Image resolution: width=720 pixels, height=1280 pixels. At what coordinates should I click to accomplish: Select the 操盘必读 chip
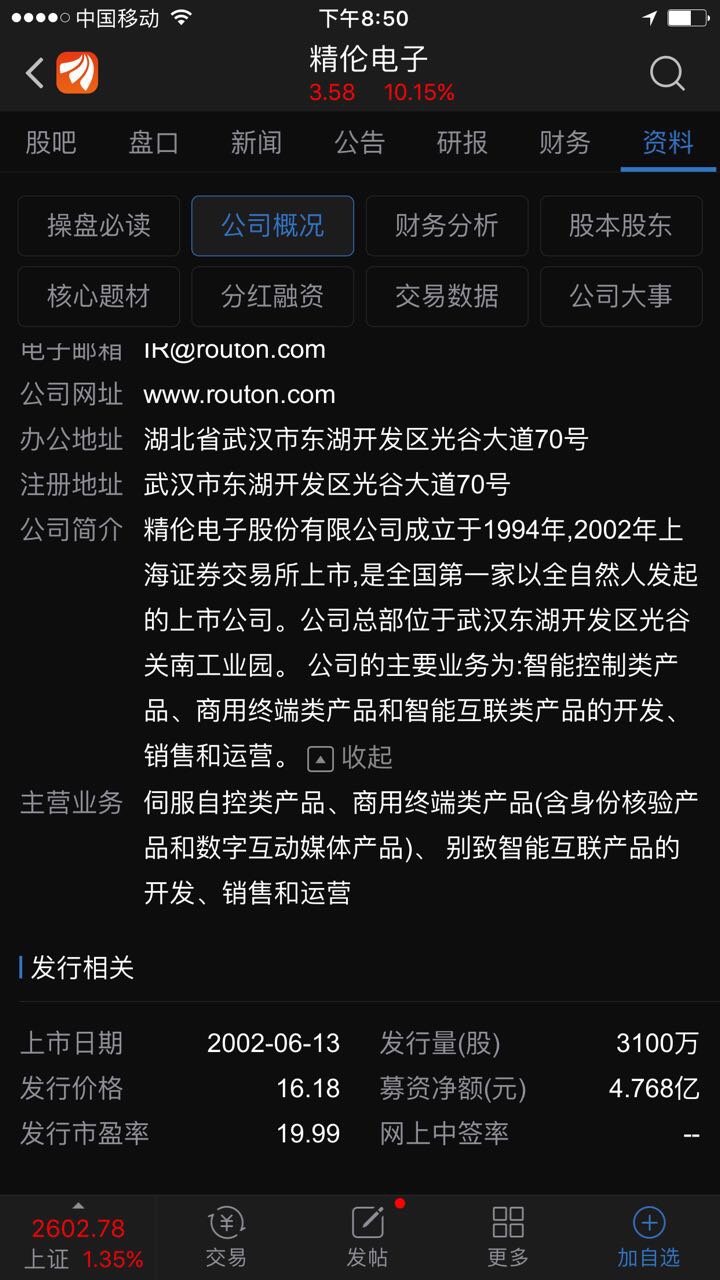[98, 225]
